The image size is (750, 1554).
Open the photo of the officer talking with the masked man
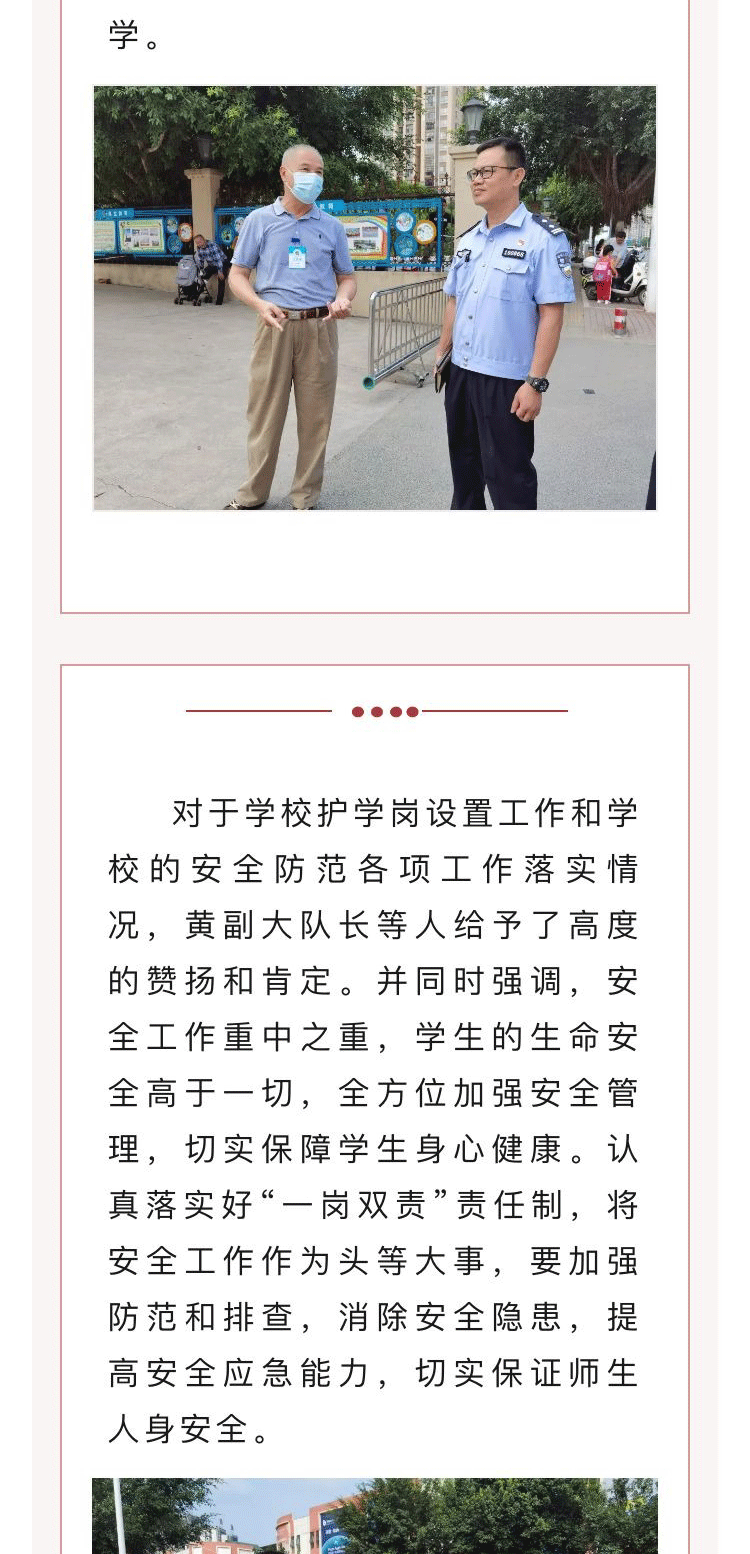coord(375,298)
